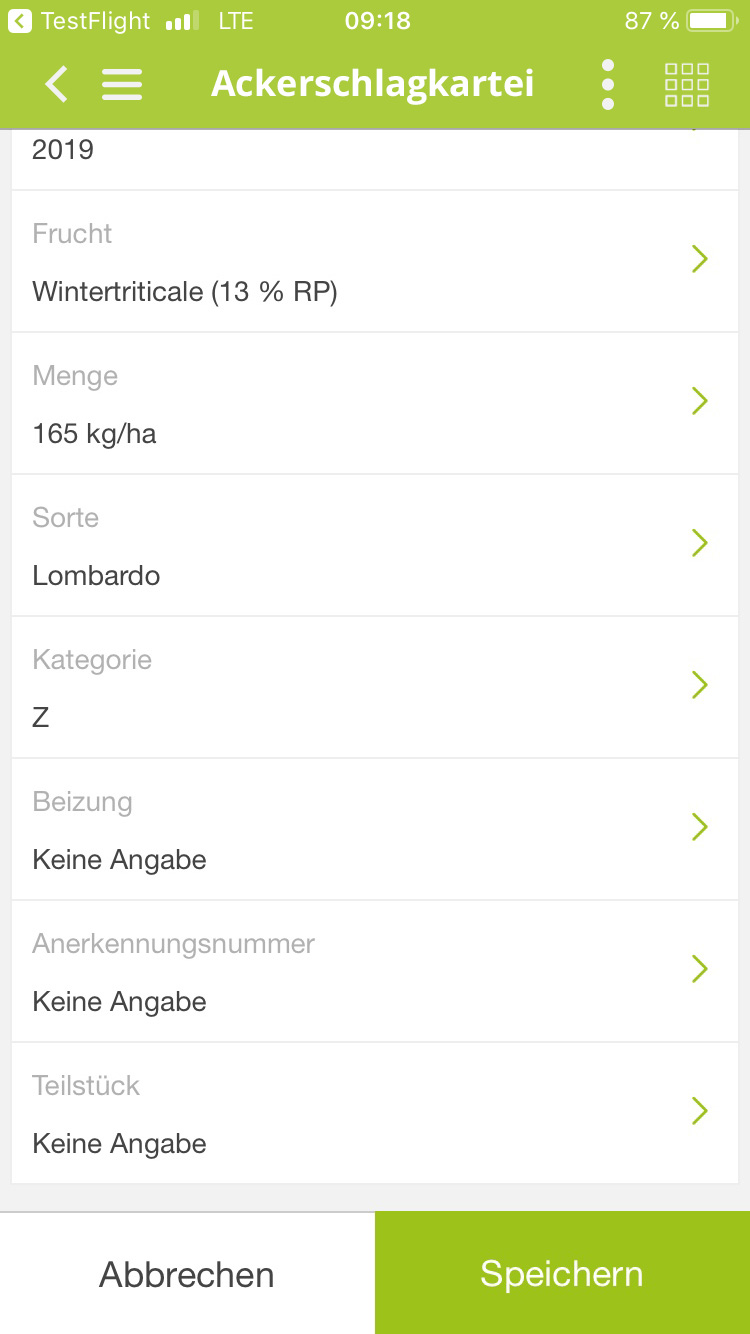Edit the Frucht field

pyautogui.click(x=375, y=261)
